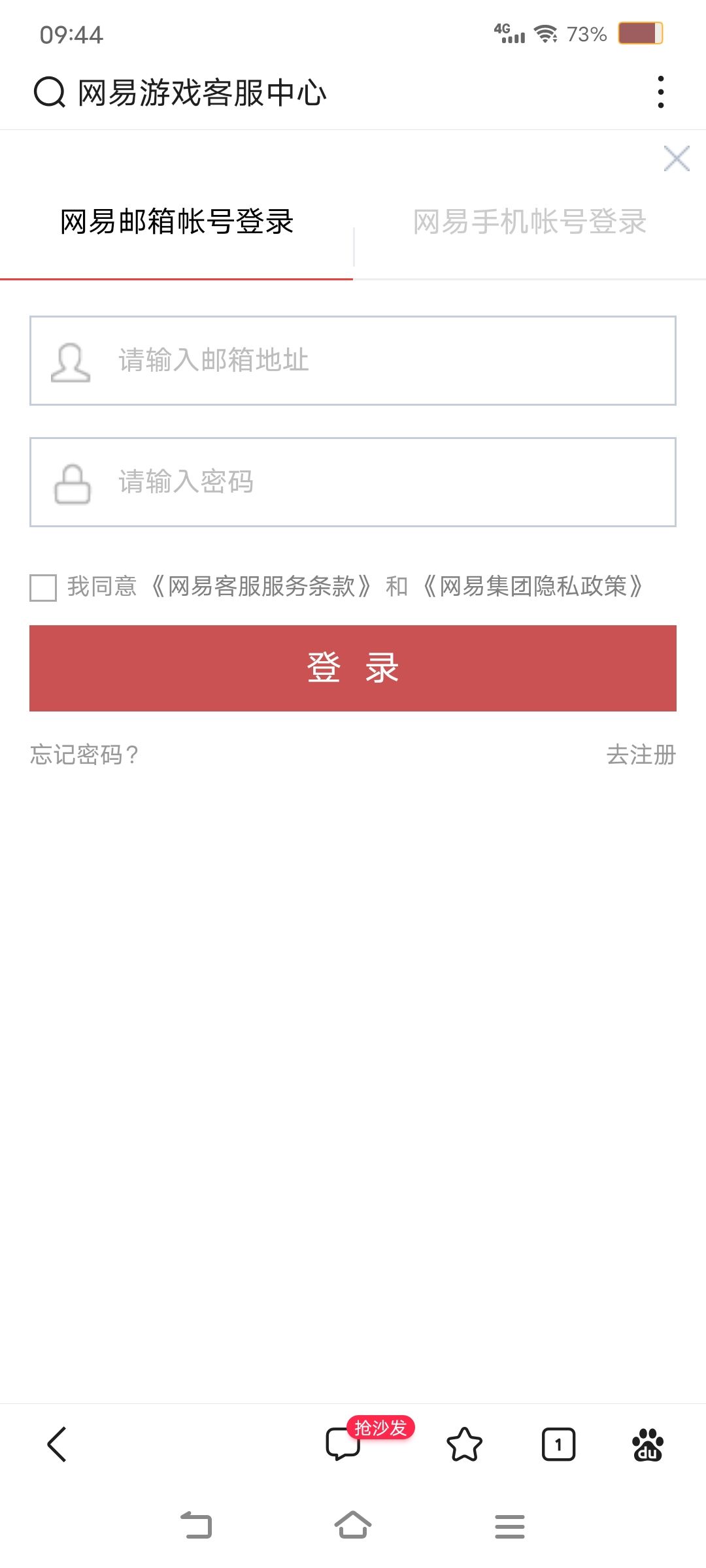706x1568 pixels.
Task: Open the three-dot overflow menu
Action: tap(662, 93)
